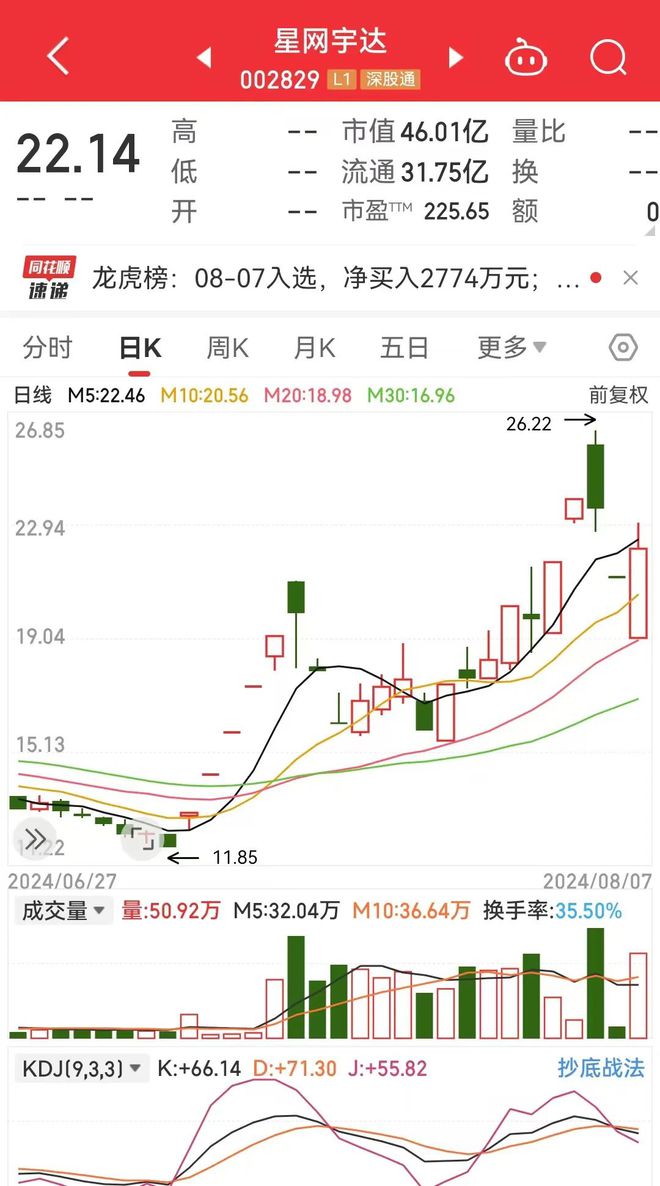Expand the 更多 chart period dropdown
This screenshot has width=660, height=1186.
(511, 348)
